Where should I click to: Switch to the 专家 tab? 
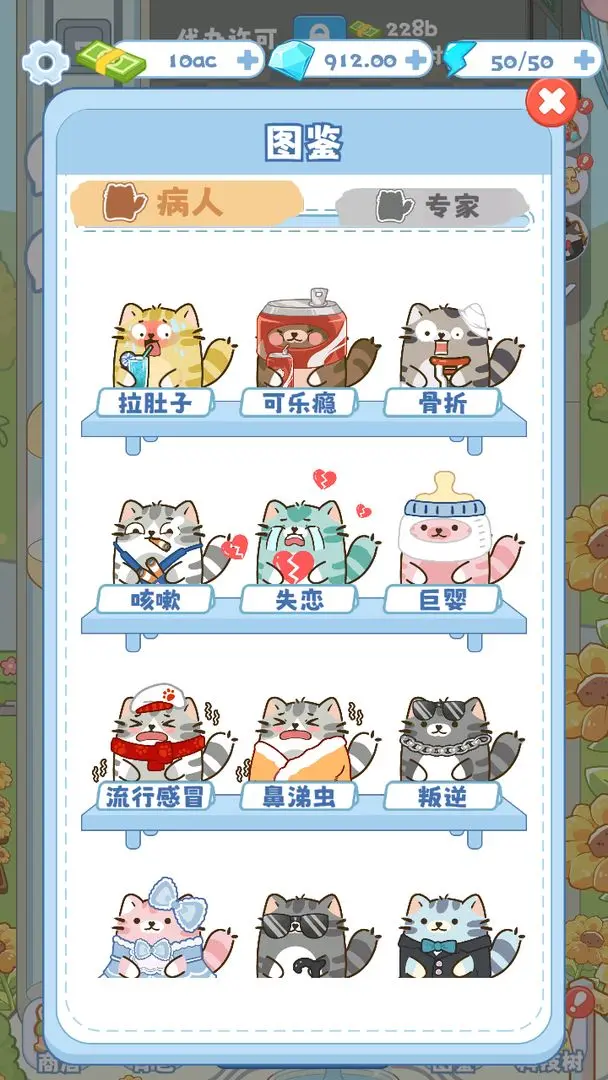click(432, 206)
